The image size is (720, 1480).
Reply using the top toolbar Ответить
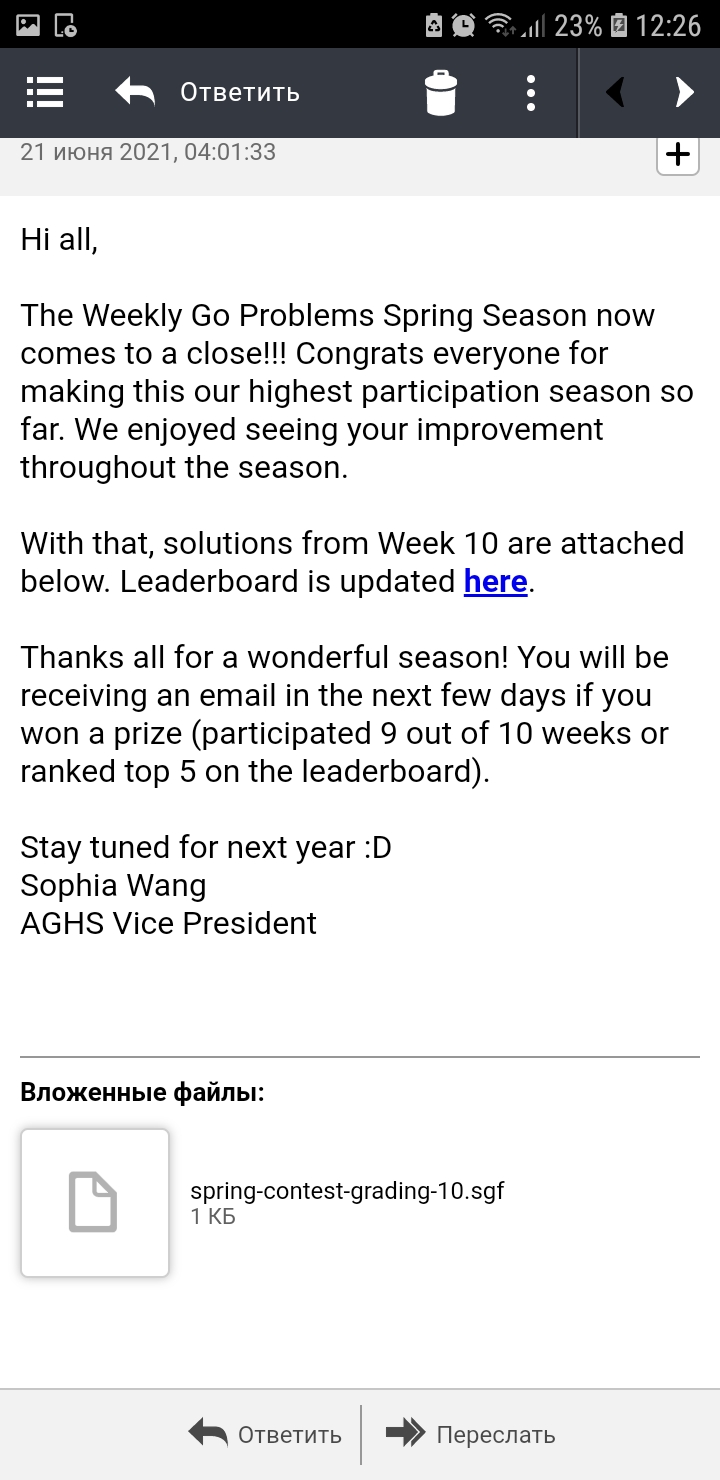(208, 93)
